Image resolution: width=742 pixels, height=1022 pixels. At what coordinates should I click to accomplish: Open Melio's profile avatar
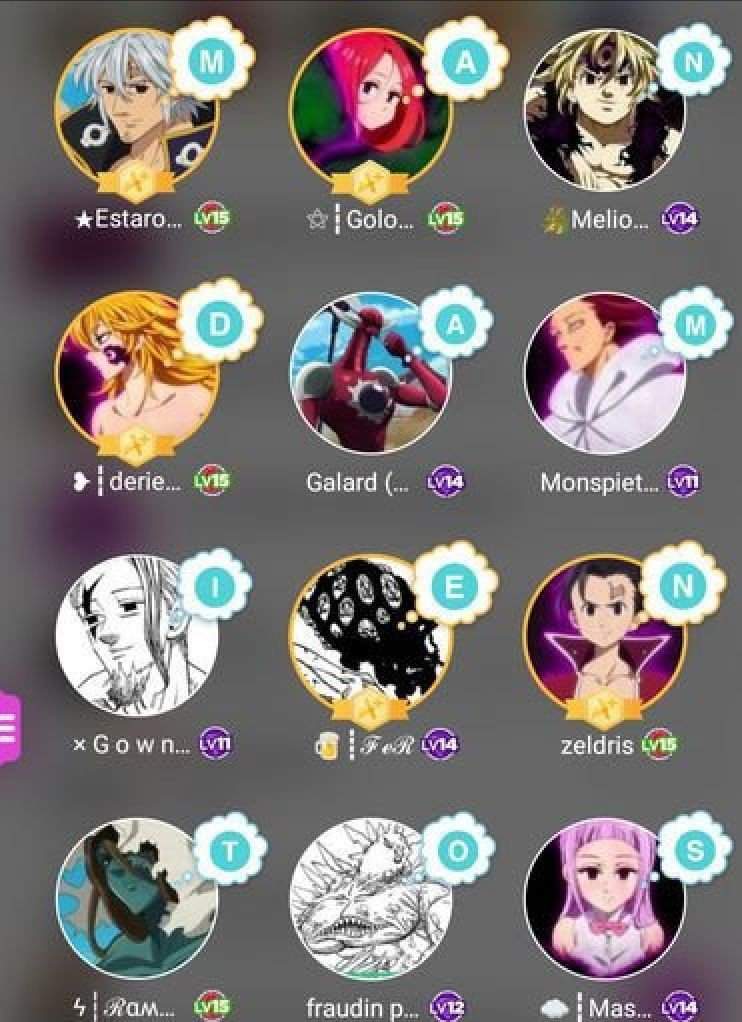point(604,108)
